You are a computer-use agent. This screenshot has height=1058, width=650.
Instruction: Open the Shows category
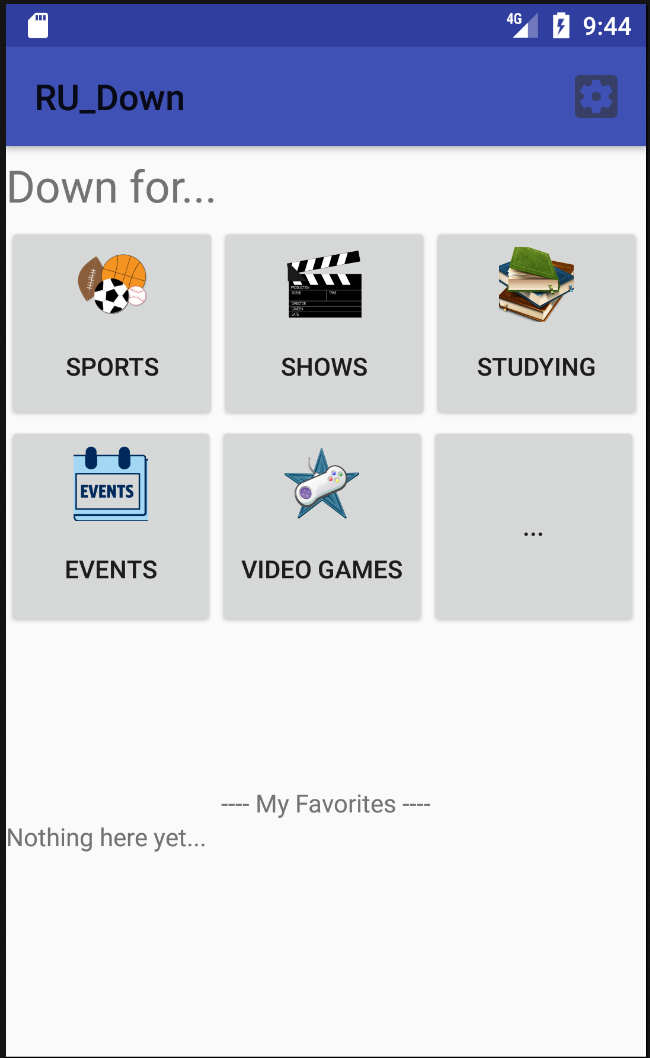[x=324, y=323]
